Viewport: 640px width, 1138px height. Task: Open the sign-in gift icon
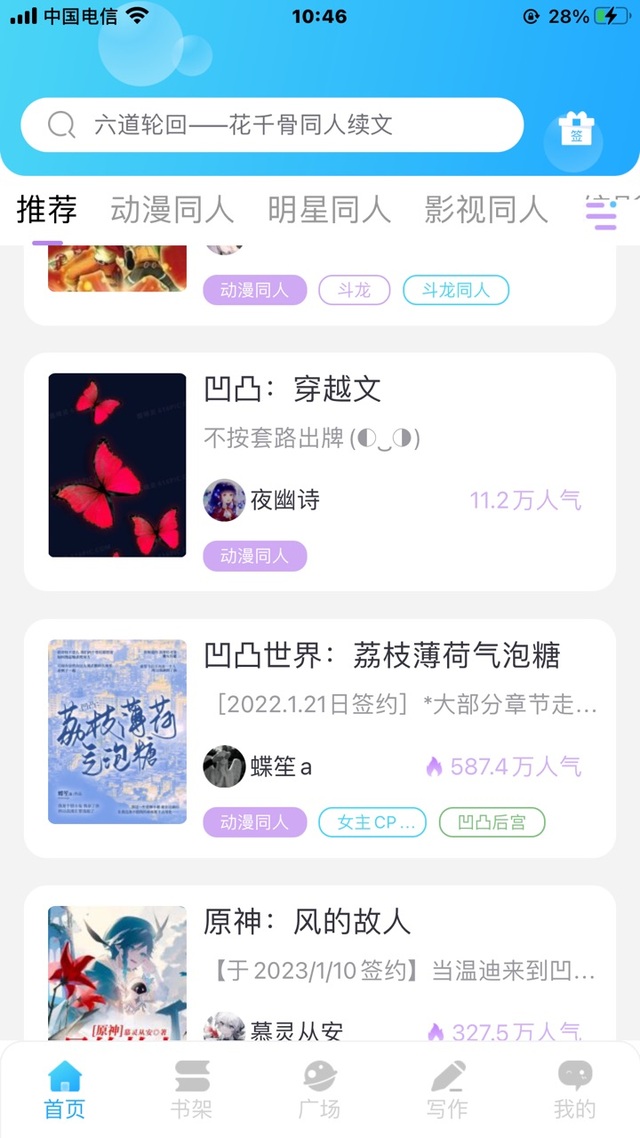[575, 131]
